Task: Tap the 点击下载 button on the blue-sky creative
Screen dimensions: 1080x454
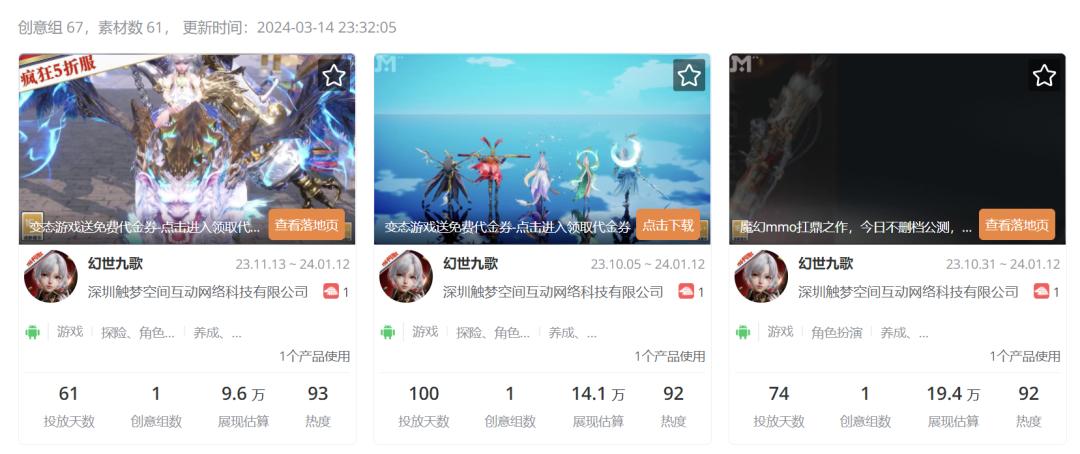Action: (x=667, y=225)
